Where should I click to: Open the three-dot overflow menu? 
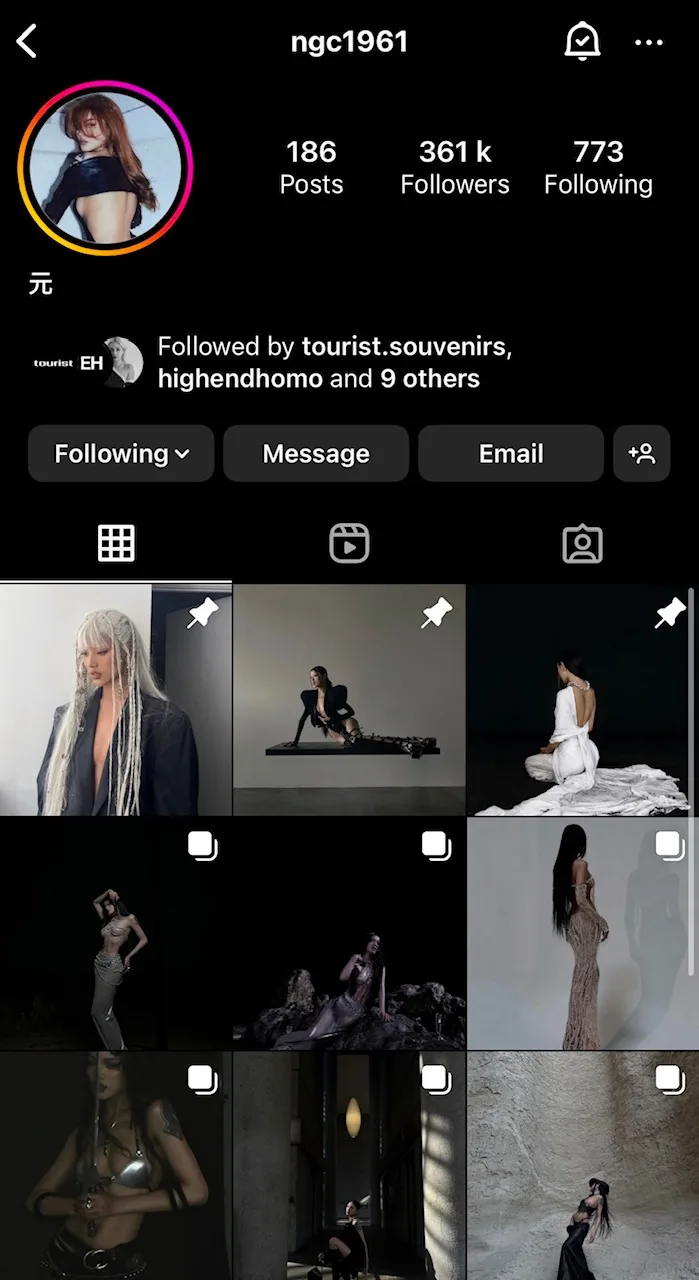[649, 42]
